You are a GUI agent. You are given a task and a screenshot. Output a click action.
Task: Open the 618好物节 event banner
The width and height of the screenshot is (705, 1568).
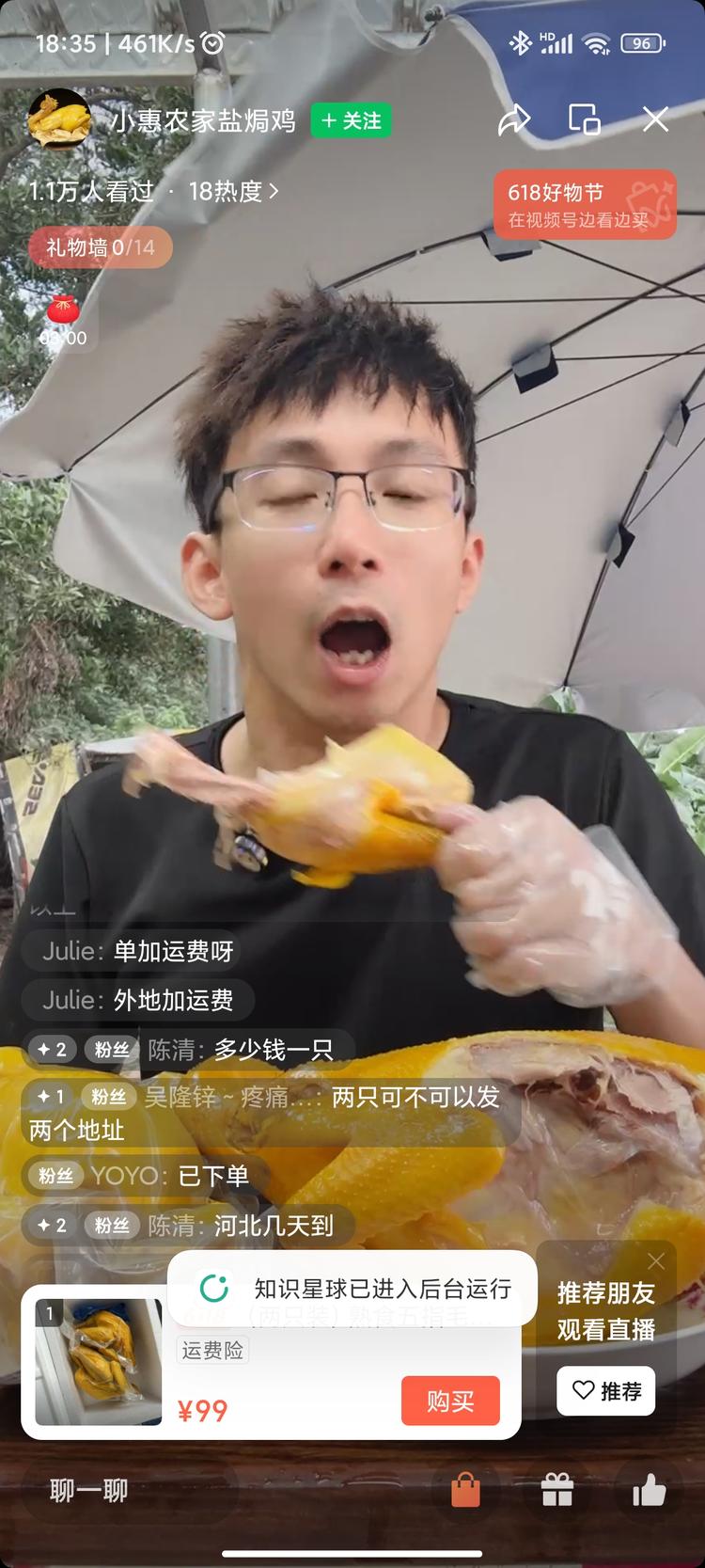tap(585, 205)
